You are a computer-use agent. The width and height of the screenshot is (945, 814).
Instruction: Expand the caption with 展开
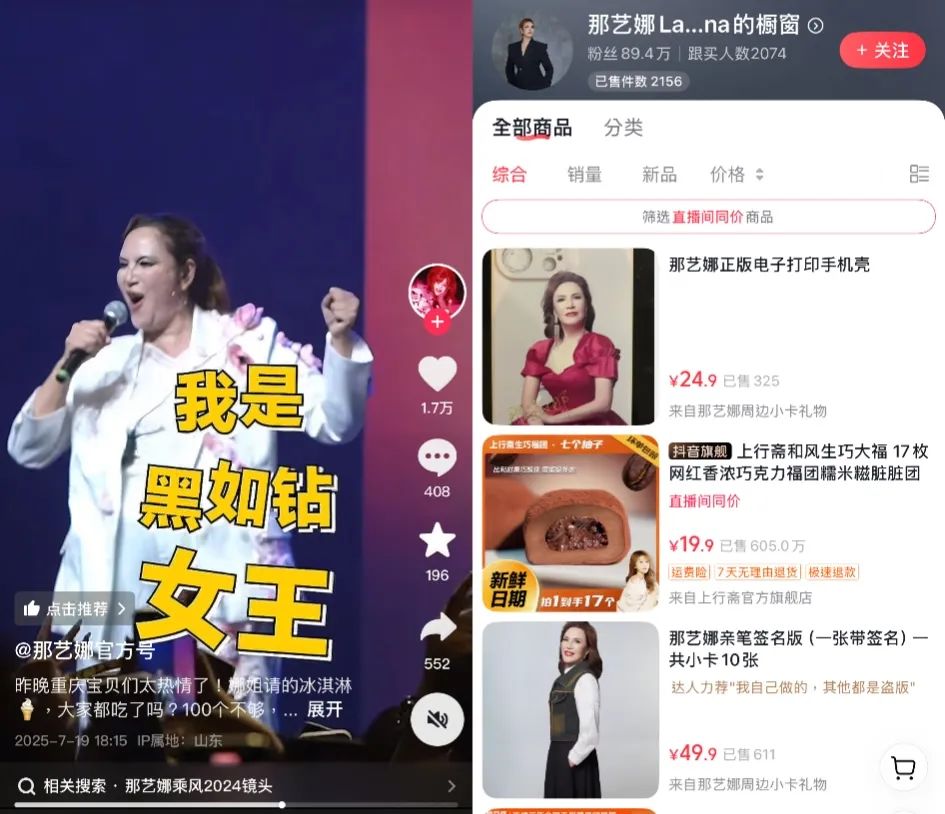(325, 709)
